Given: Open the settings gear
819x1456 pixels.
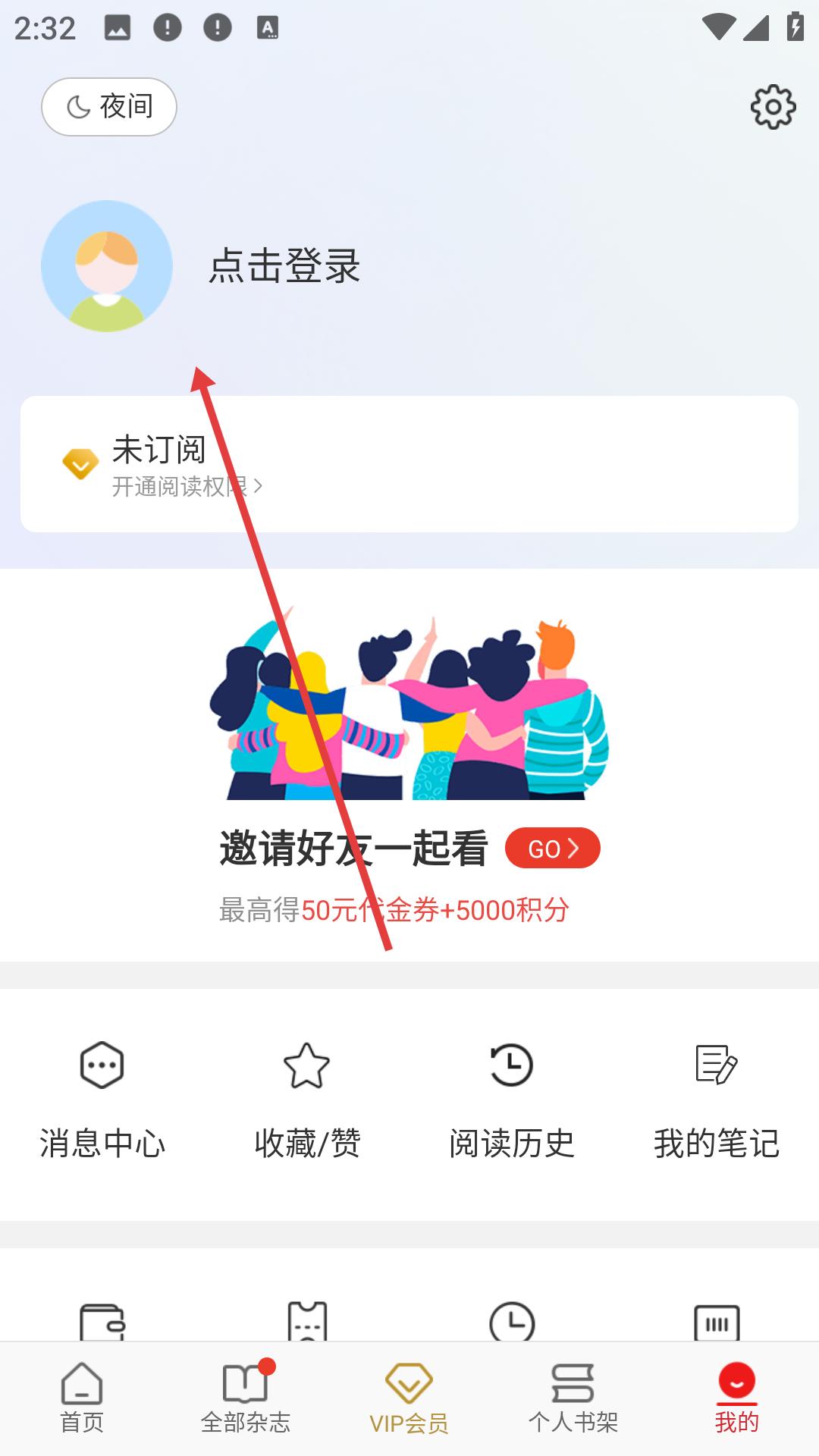Looking at the screenshot, I should tap(773, 107).
